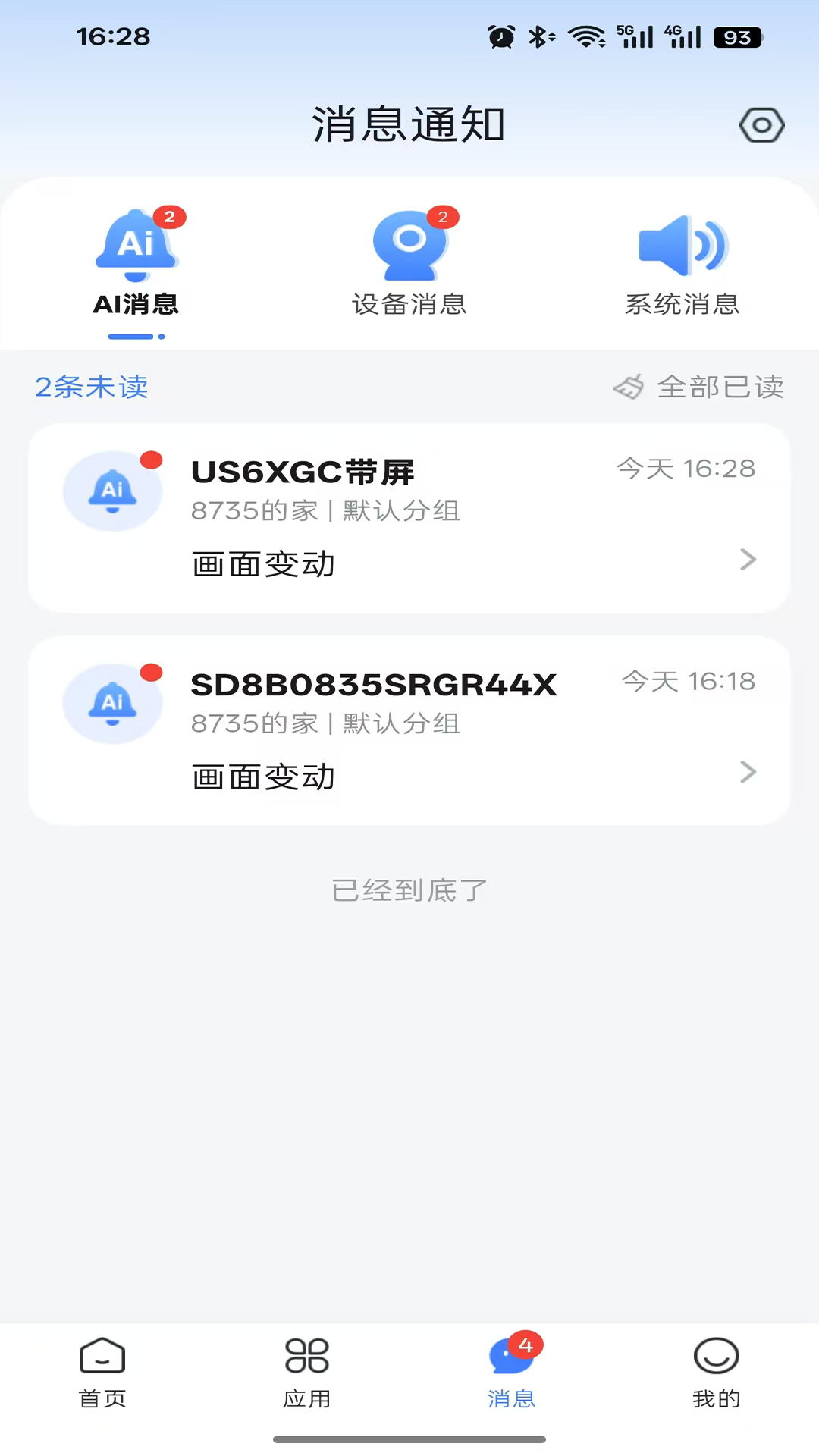Click the 2条未读 unread counter text
The height and width of the screenshot is (1456, 819).
click(x=91, y=387)
